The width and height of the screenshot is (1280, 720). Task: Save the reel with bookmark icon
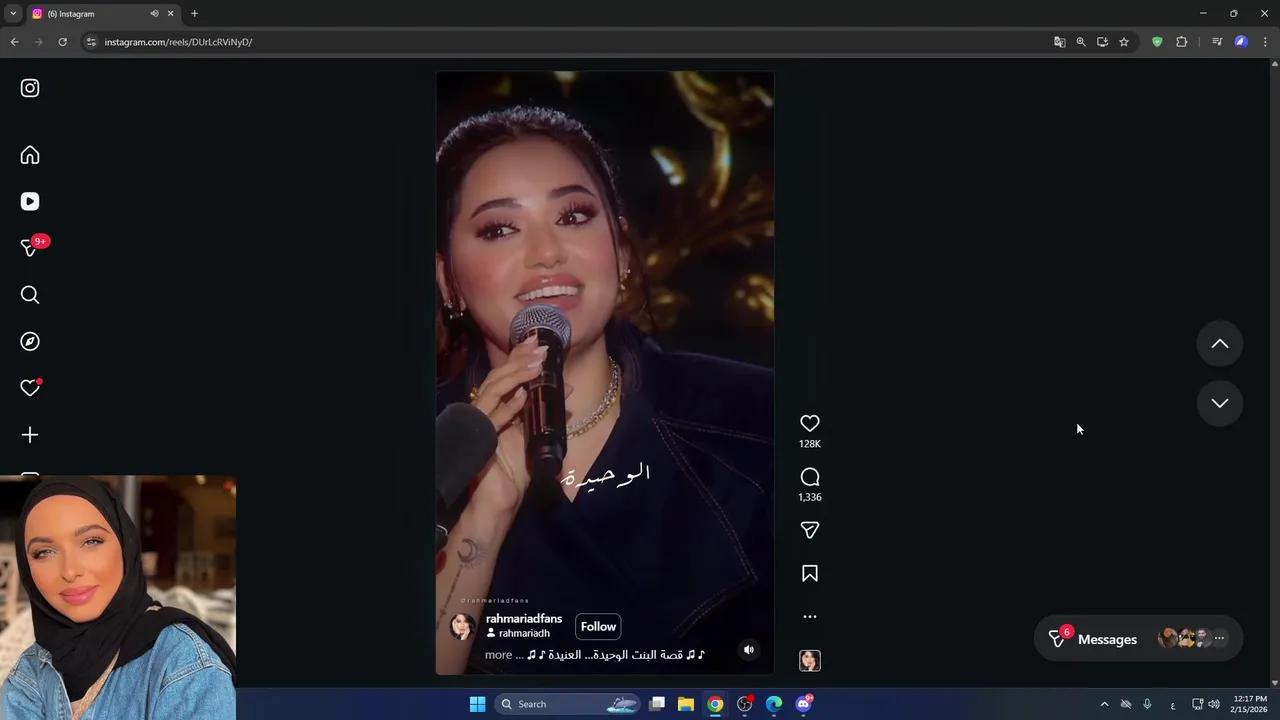(810, 574)
